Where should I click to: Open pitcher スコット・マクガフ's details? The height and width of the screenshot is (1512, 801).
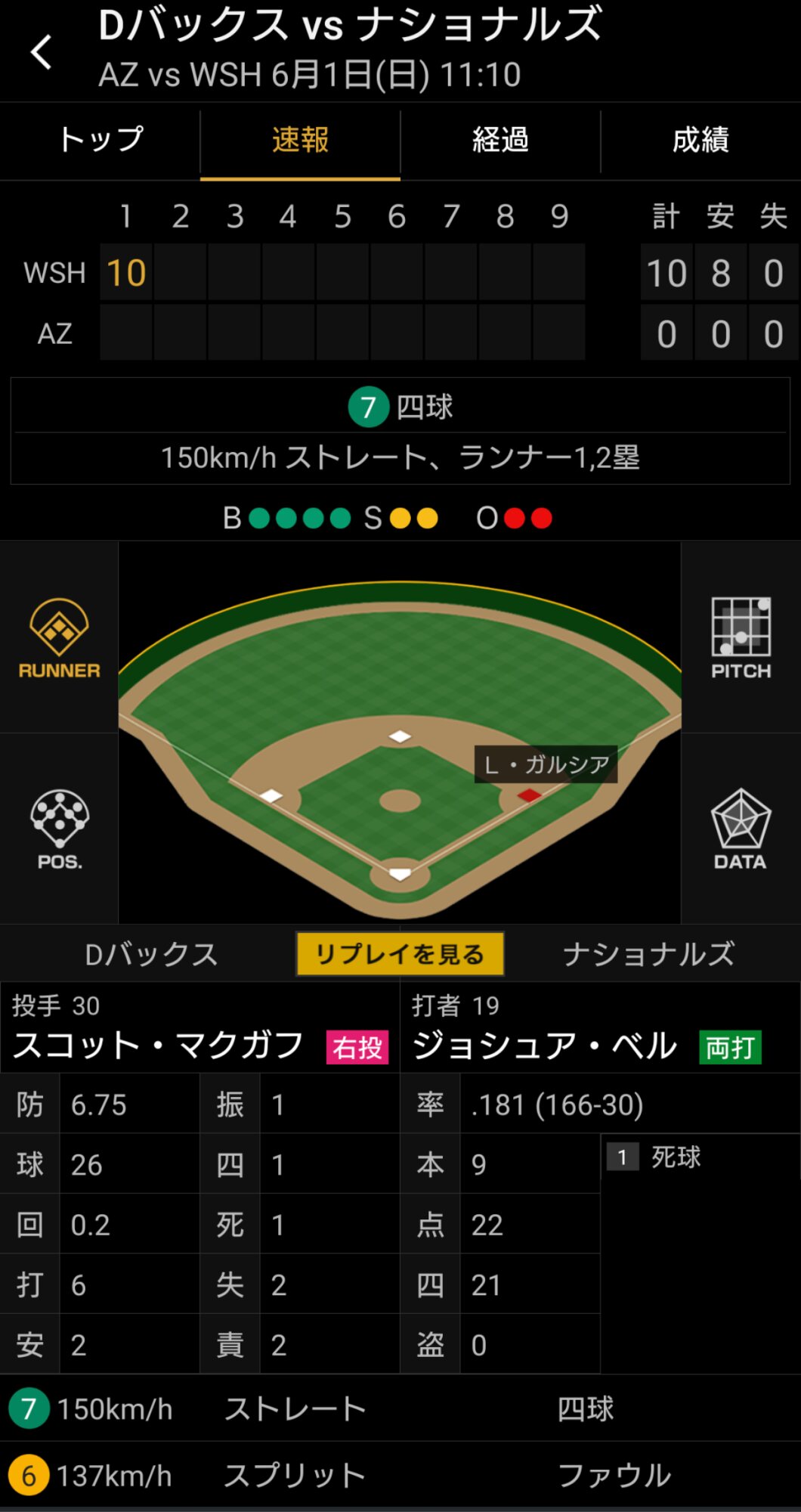159,1046
